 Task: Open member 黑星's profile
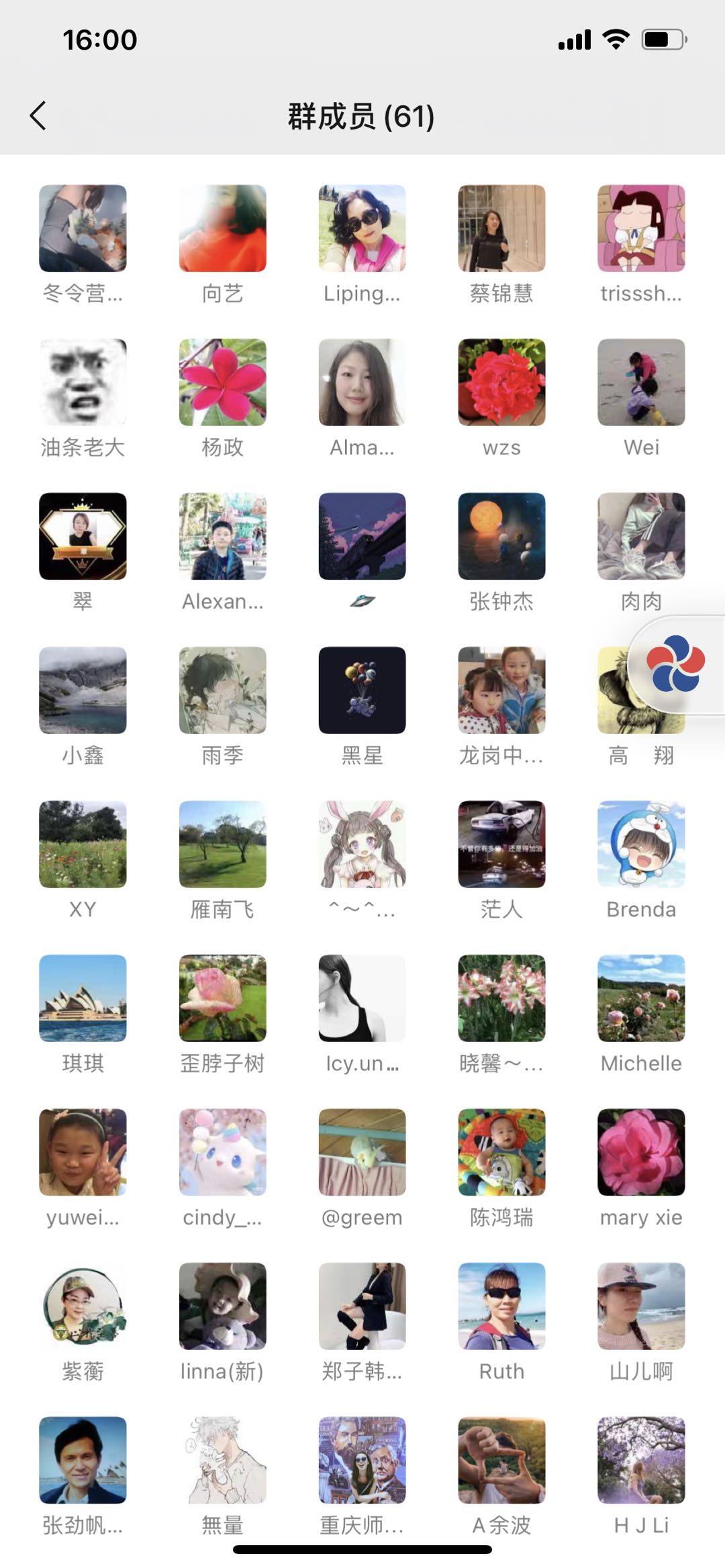[x=362, y=690]
